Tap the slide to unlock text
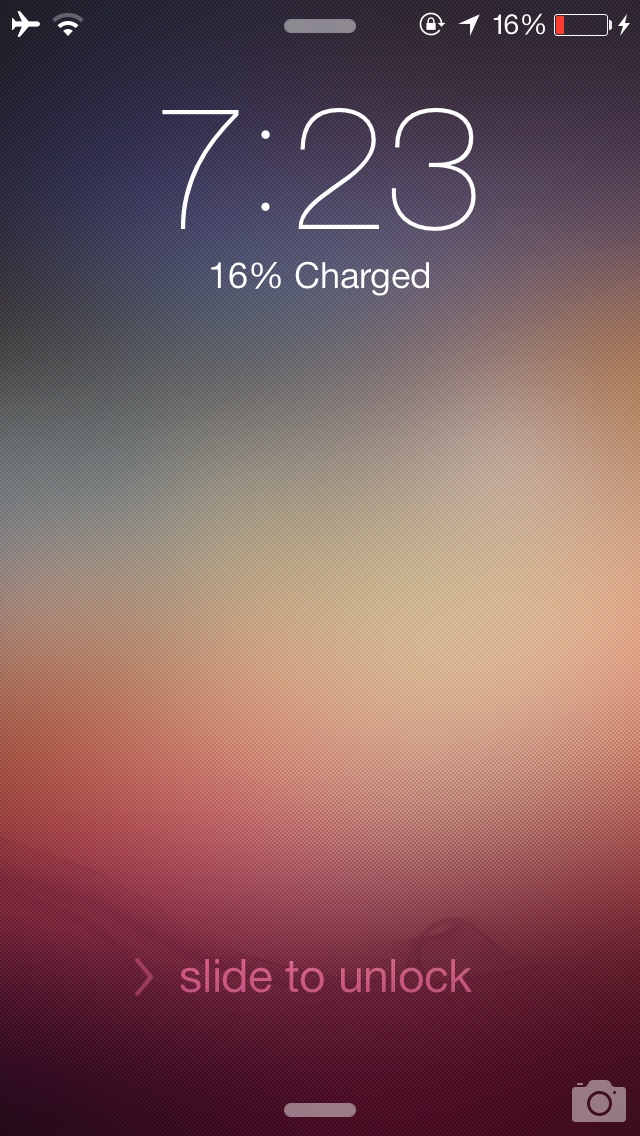Screen dimensions: 640x1136 click(x=325, y=977)
